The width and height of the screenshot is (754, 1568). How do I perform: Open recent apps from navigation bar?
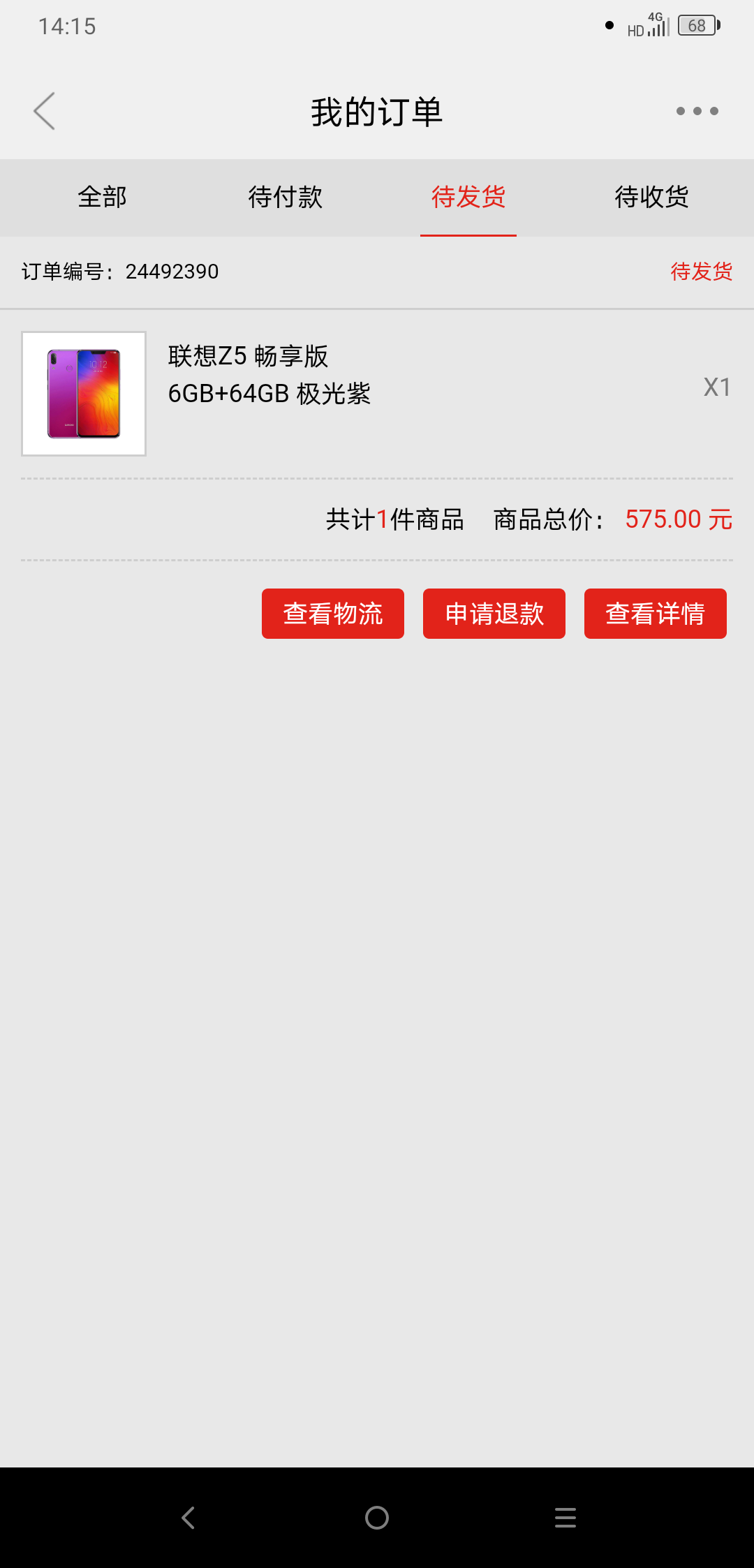click(x=565, y=1518)
